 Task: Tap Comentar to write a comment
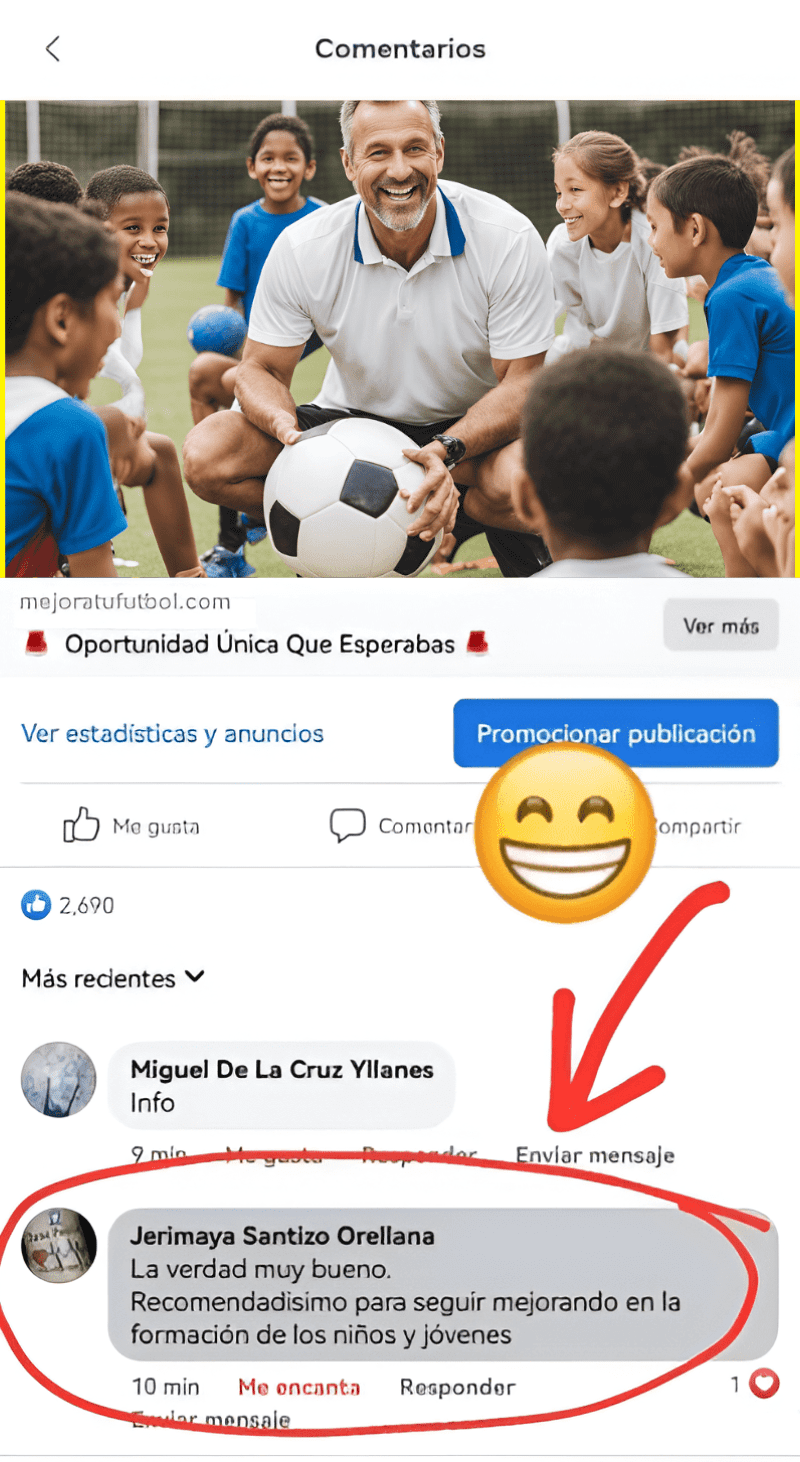[400, 826]
